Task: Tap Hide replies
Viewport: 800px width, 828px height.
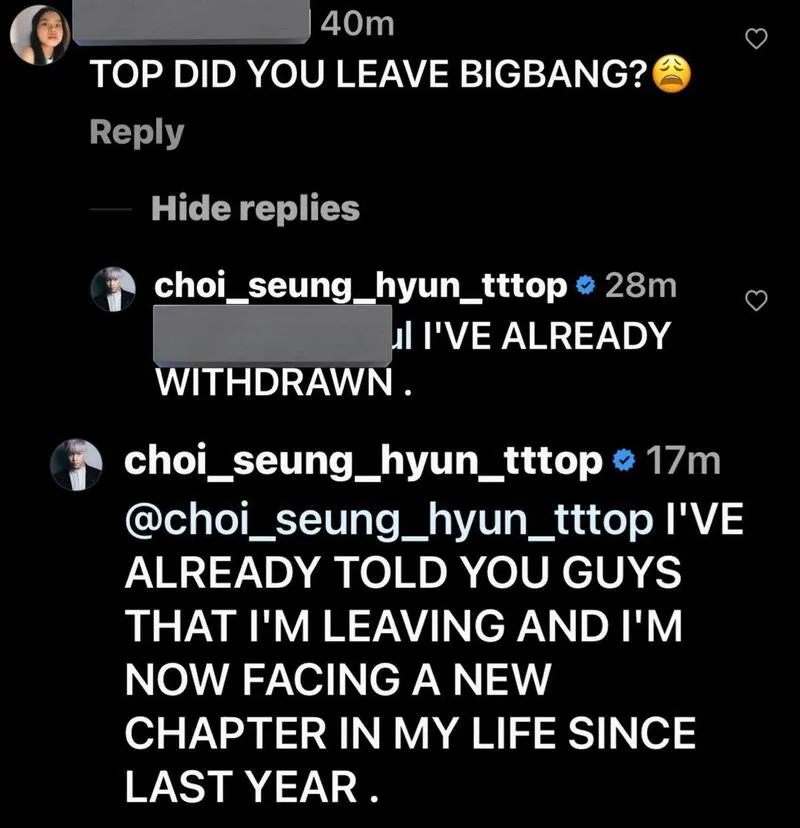Action: pos(255,208)
